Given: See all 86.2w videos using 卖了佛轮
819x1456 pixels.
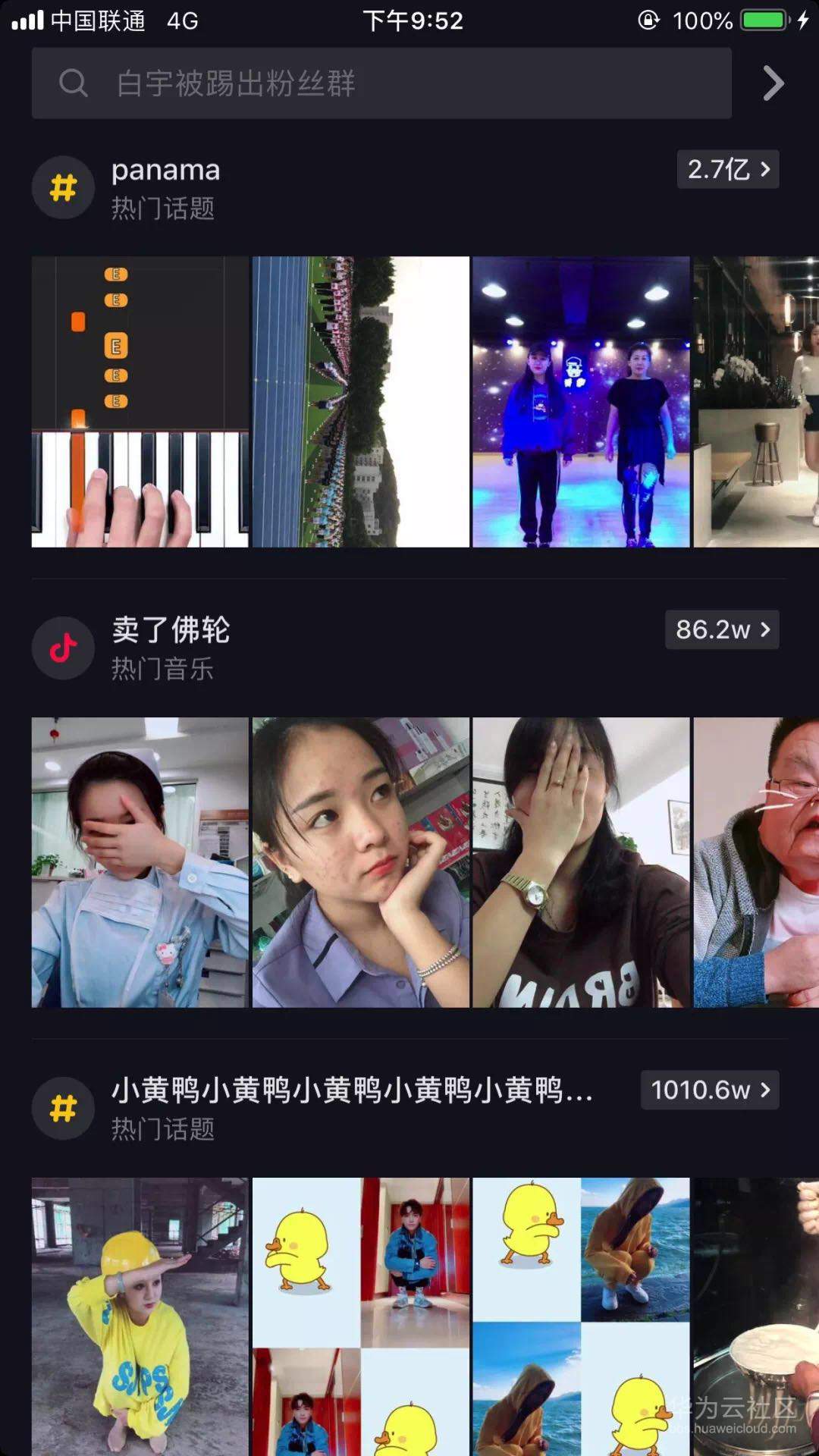Looking at the screenshot, I should tap(721, 629).
